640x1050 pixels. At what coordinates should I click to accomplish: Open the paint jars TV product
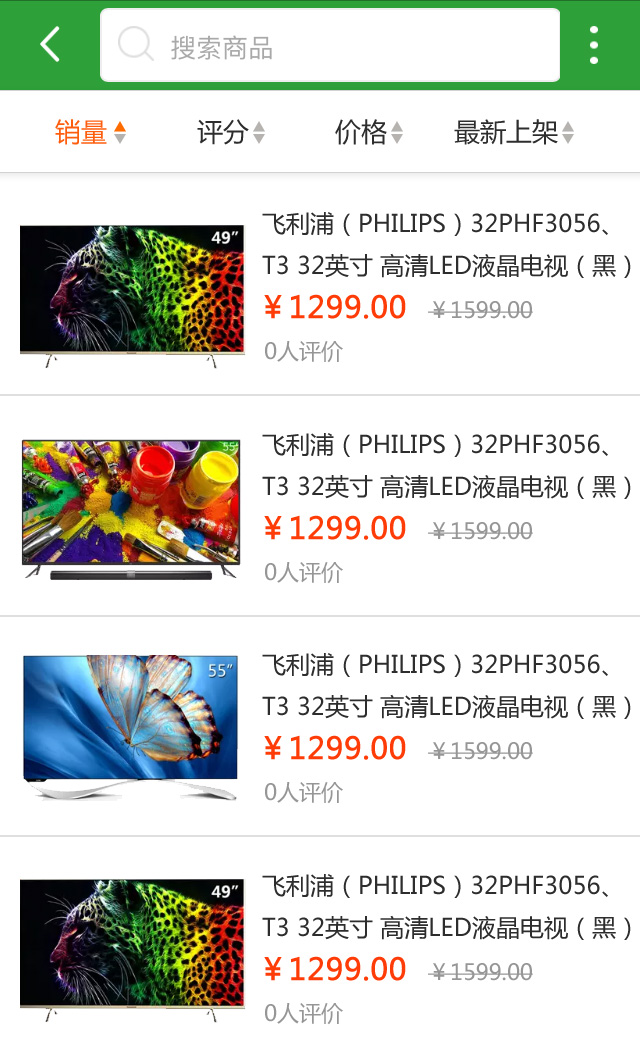[x=320, y=506]
